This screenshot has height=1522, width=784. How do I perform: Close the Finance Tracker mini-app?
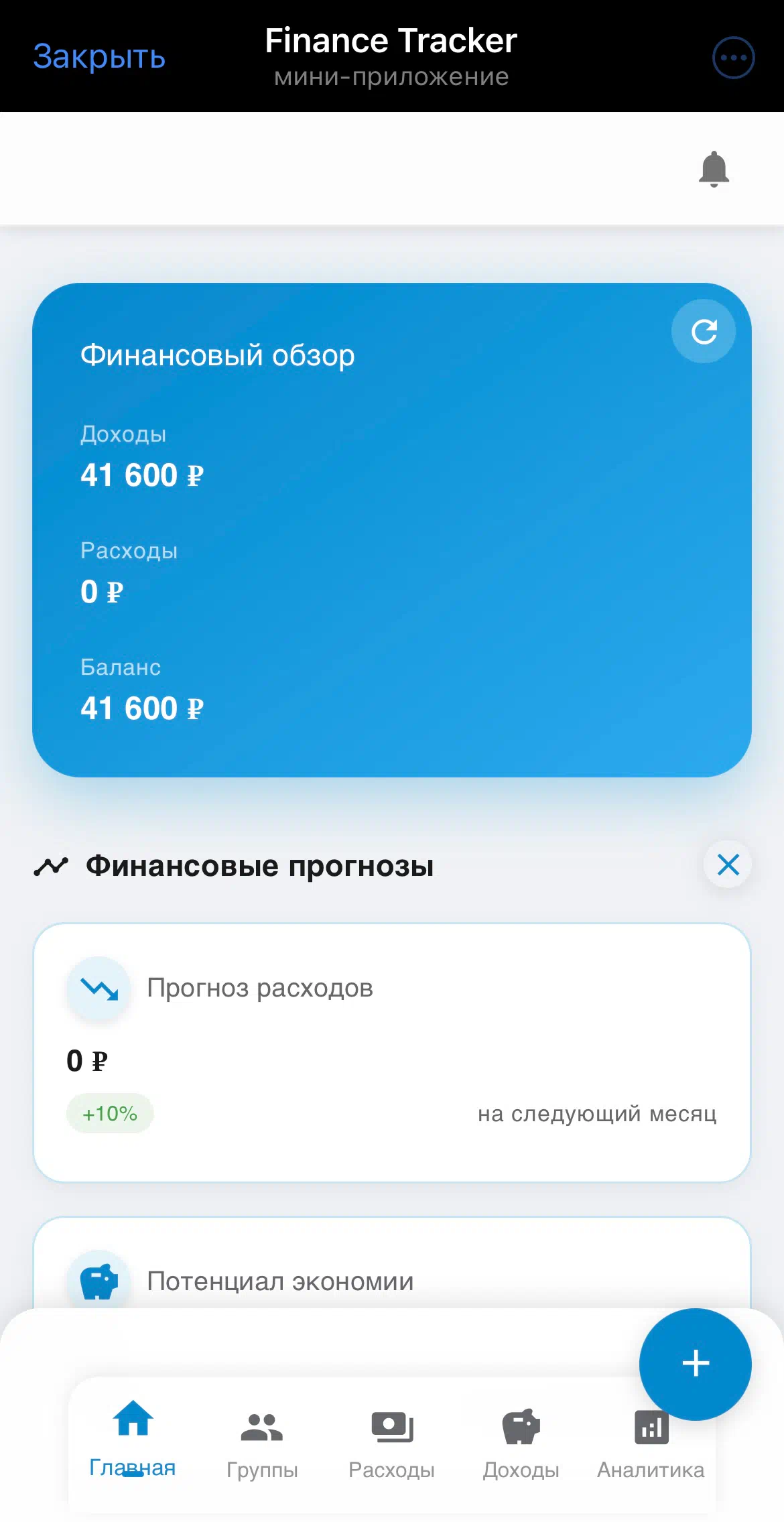(99, 57)
